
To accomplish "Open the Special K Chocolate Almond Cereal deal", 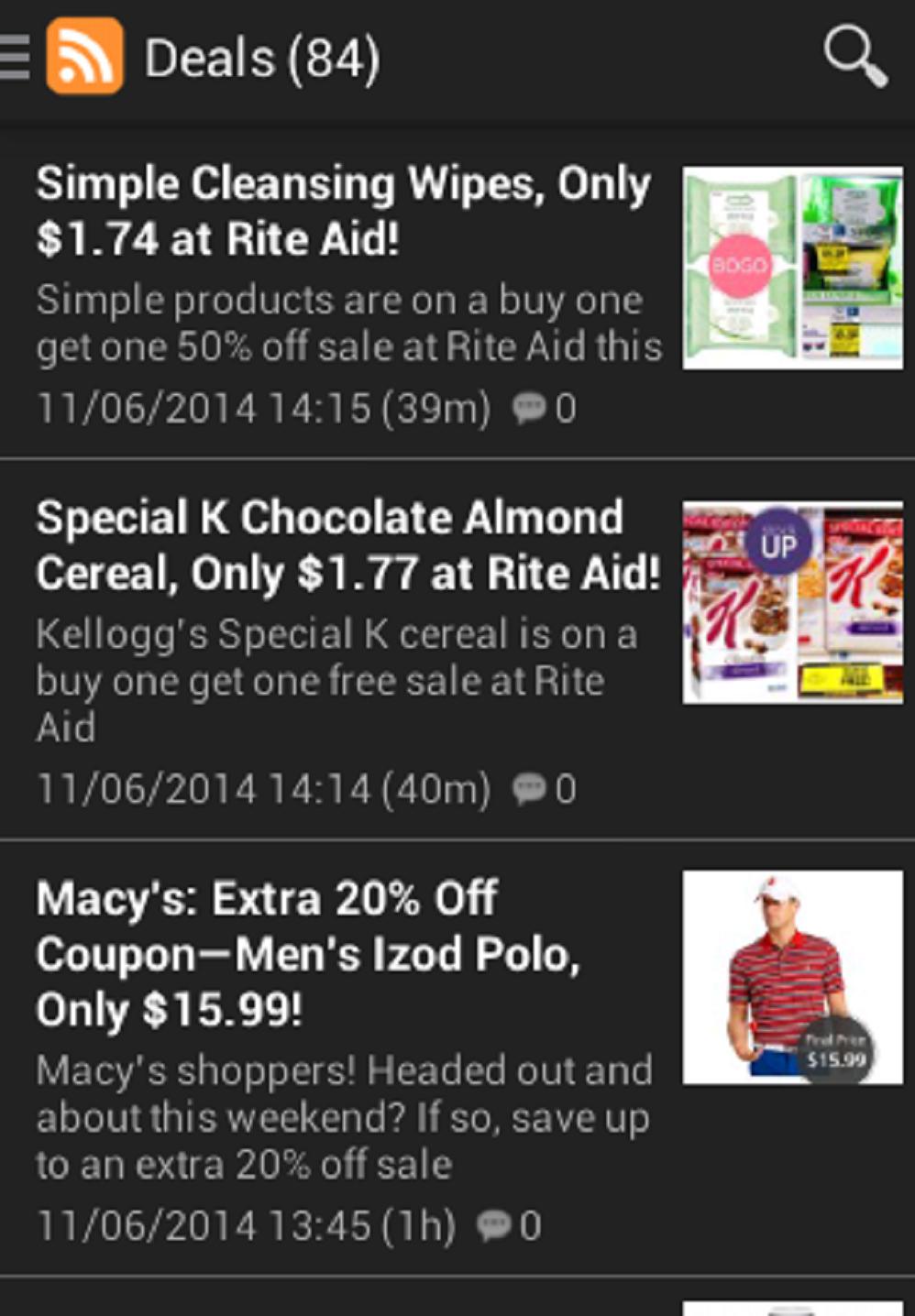I will (347, 545).
